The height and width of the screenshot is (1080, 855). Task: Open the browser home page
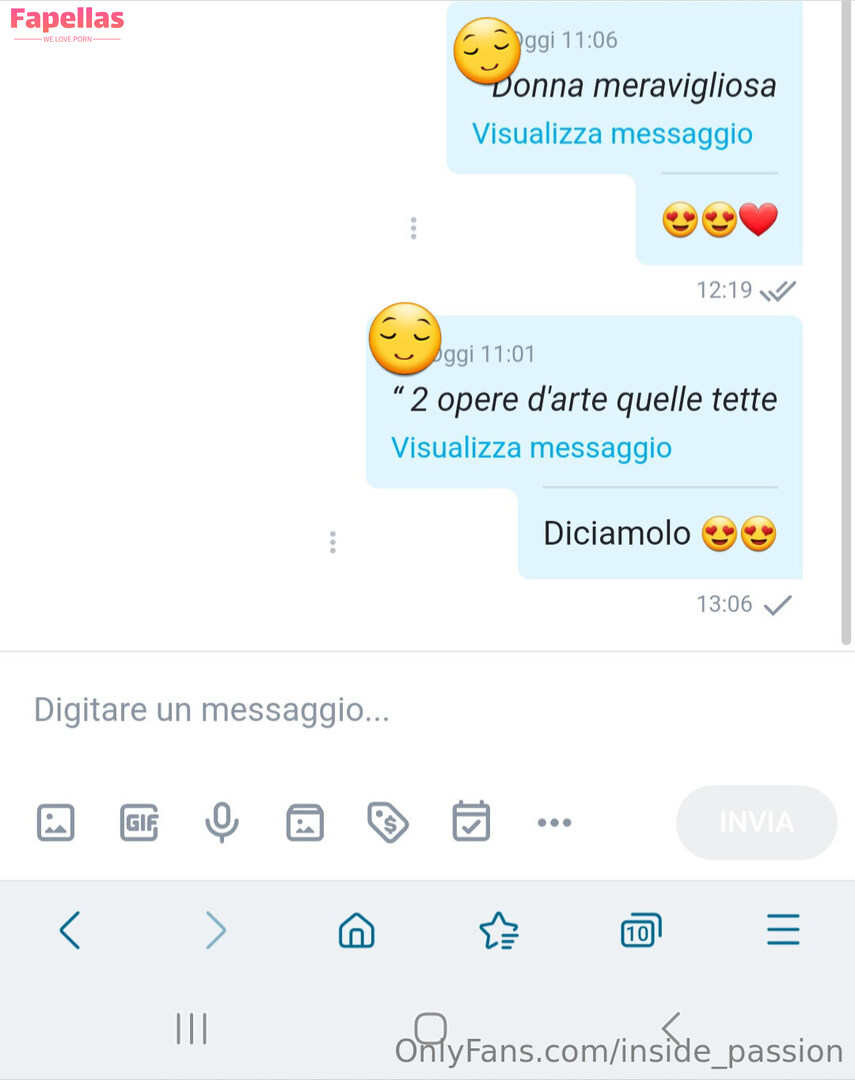tap(356, 931)
